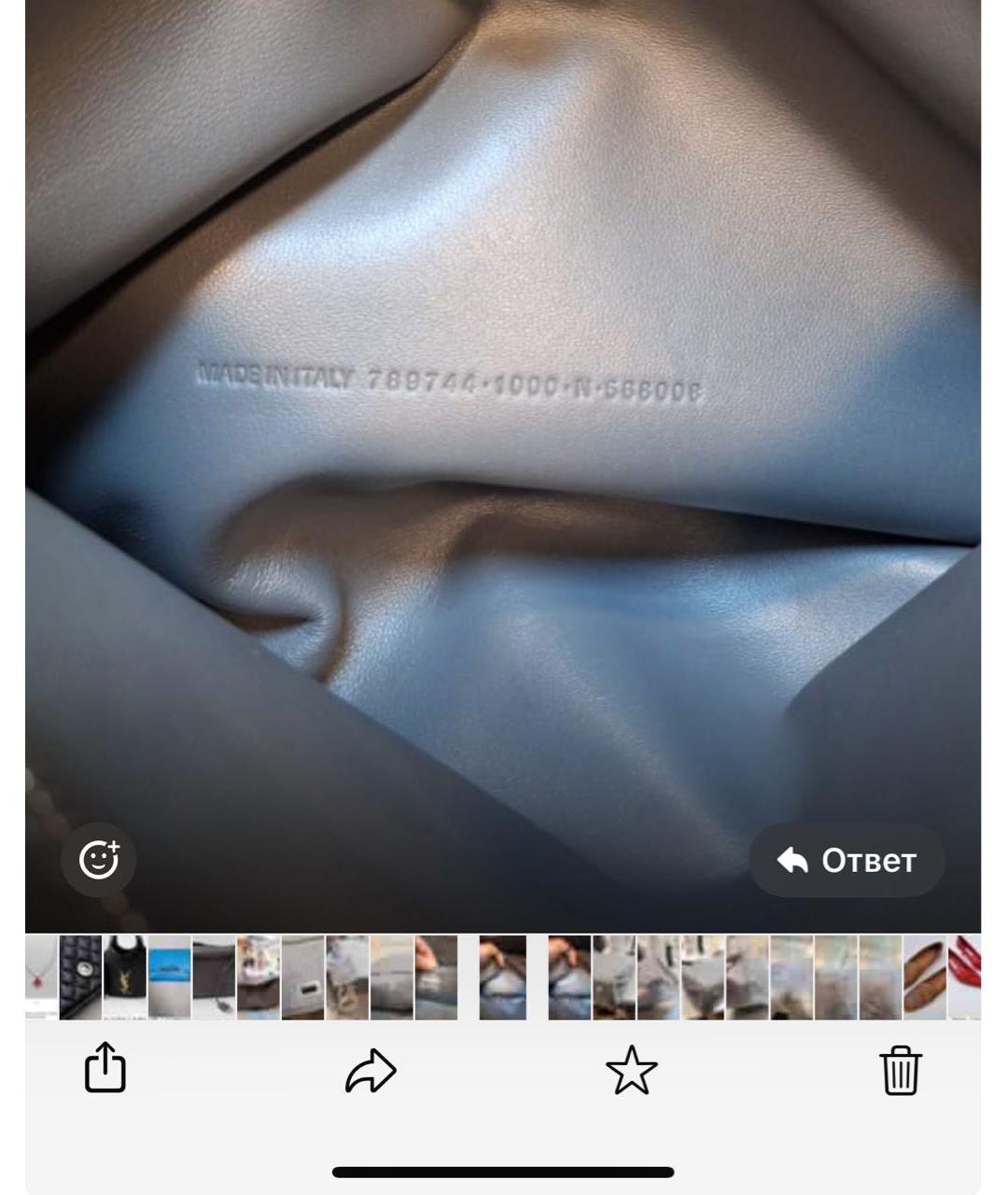Add an emoji reaction to the photo
Screen dimensions: 1008x1195
(x=98, y=860)
